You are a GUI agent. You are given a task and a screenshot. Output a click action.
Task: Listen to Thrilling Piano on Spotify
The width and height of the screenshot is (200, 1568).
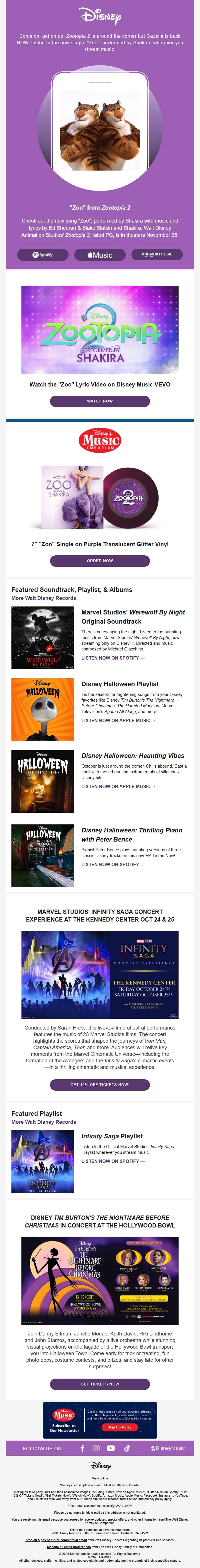(113, 864)
